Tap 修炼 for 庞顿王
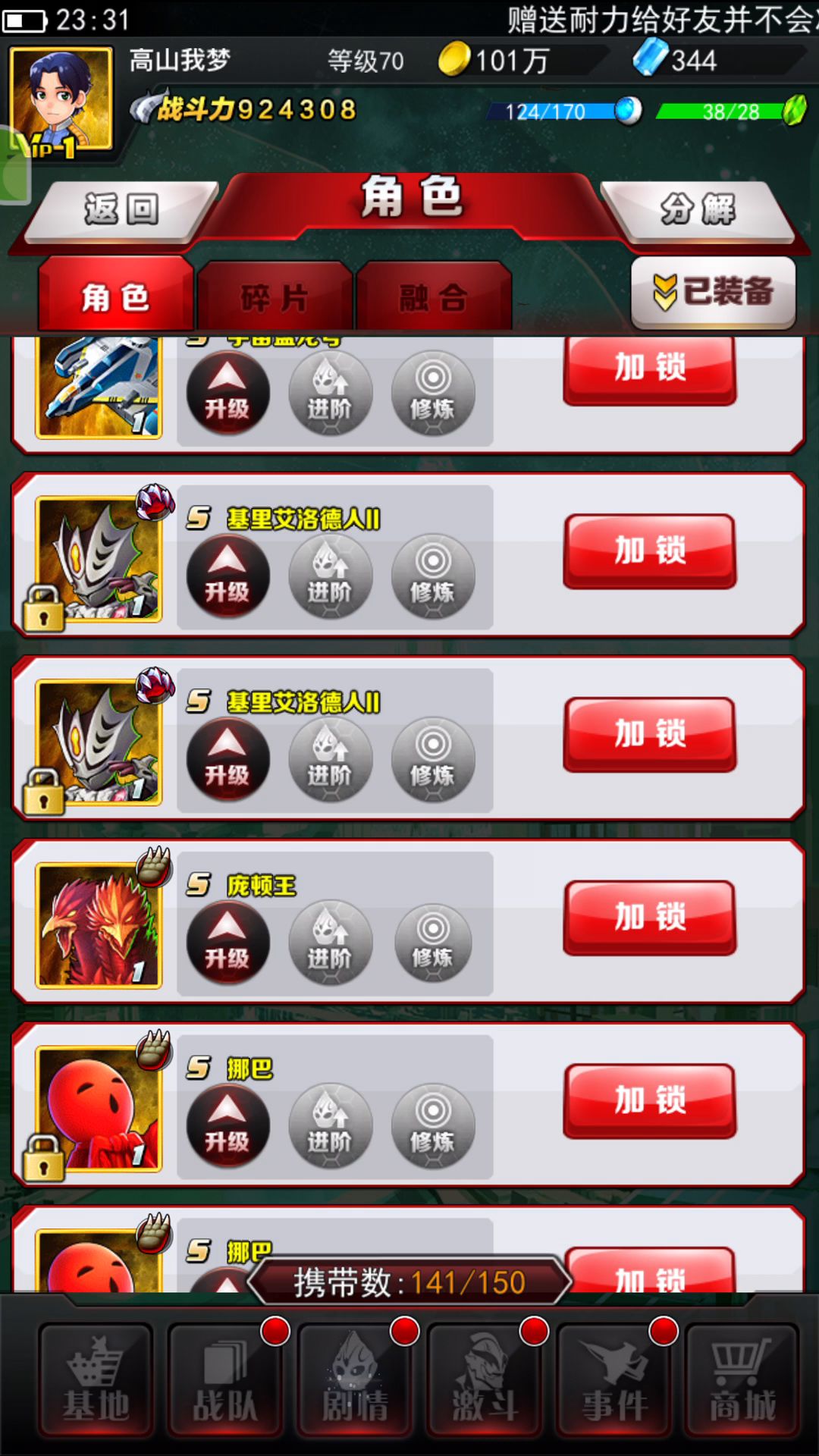 [432, 943]
